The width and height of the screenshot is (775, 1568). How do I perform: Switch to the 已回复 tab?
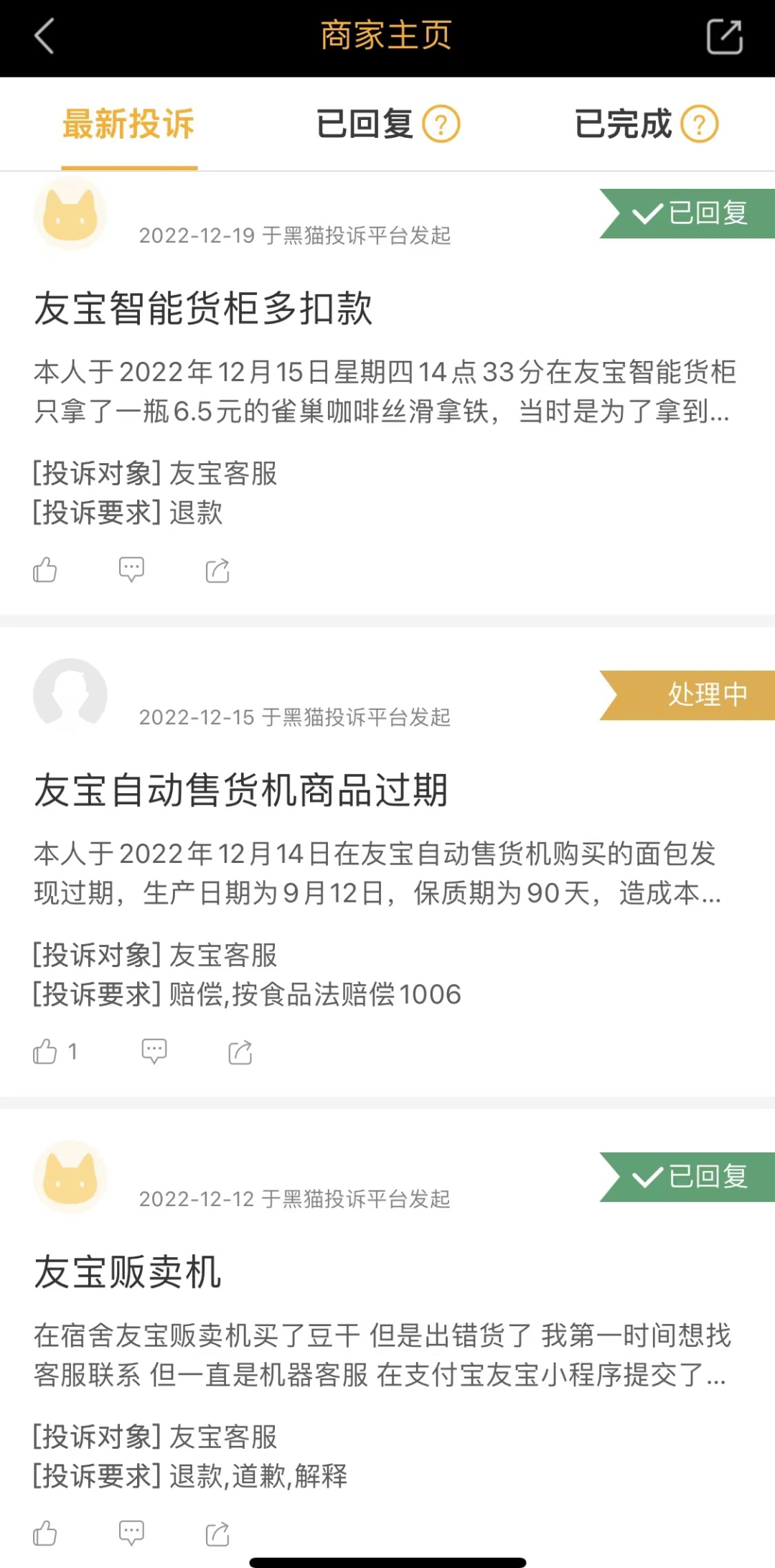(365, 124)
